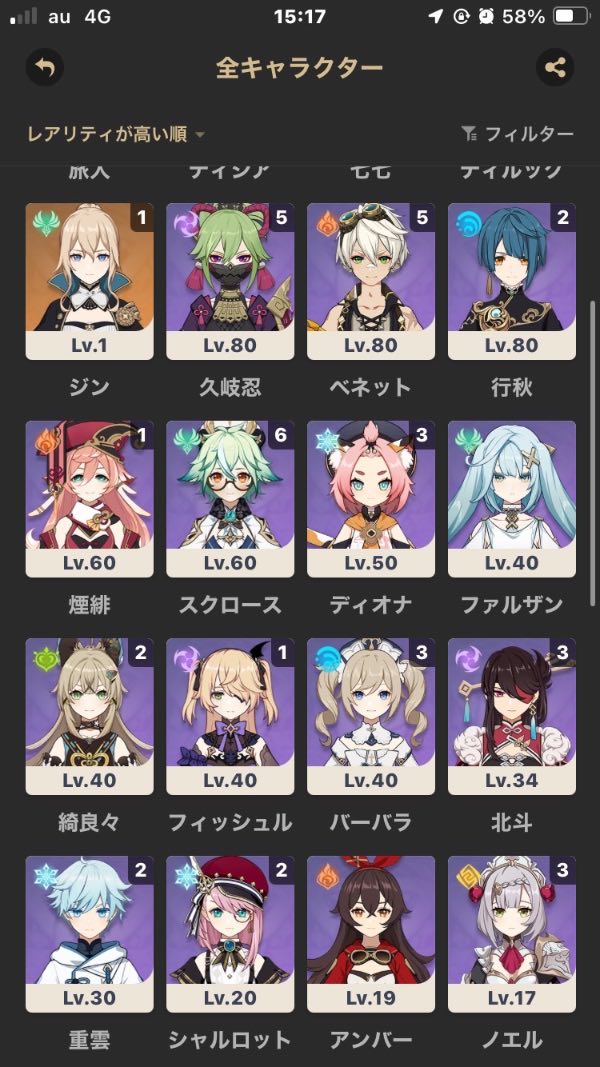View ベネット character details
Image resolution: width=600 pixels, height=1067 pixels.
(371, 281)
